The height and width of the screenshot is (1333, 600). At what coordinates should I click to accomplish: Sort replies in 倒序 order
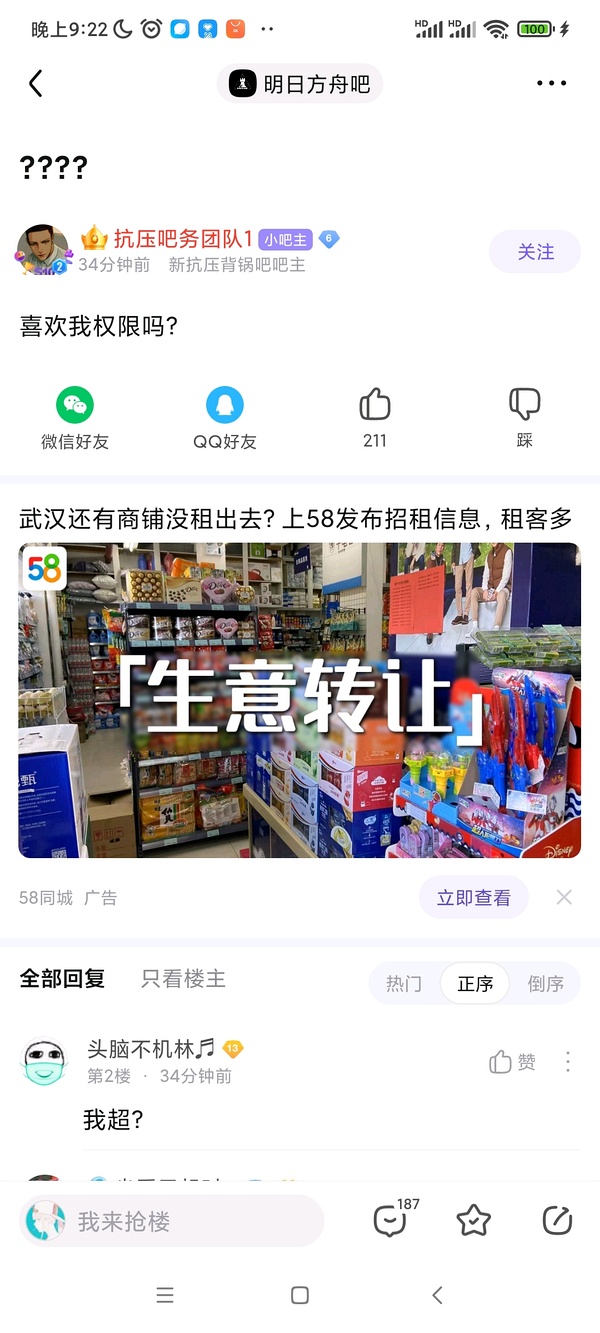click(545, 984)
